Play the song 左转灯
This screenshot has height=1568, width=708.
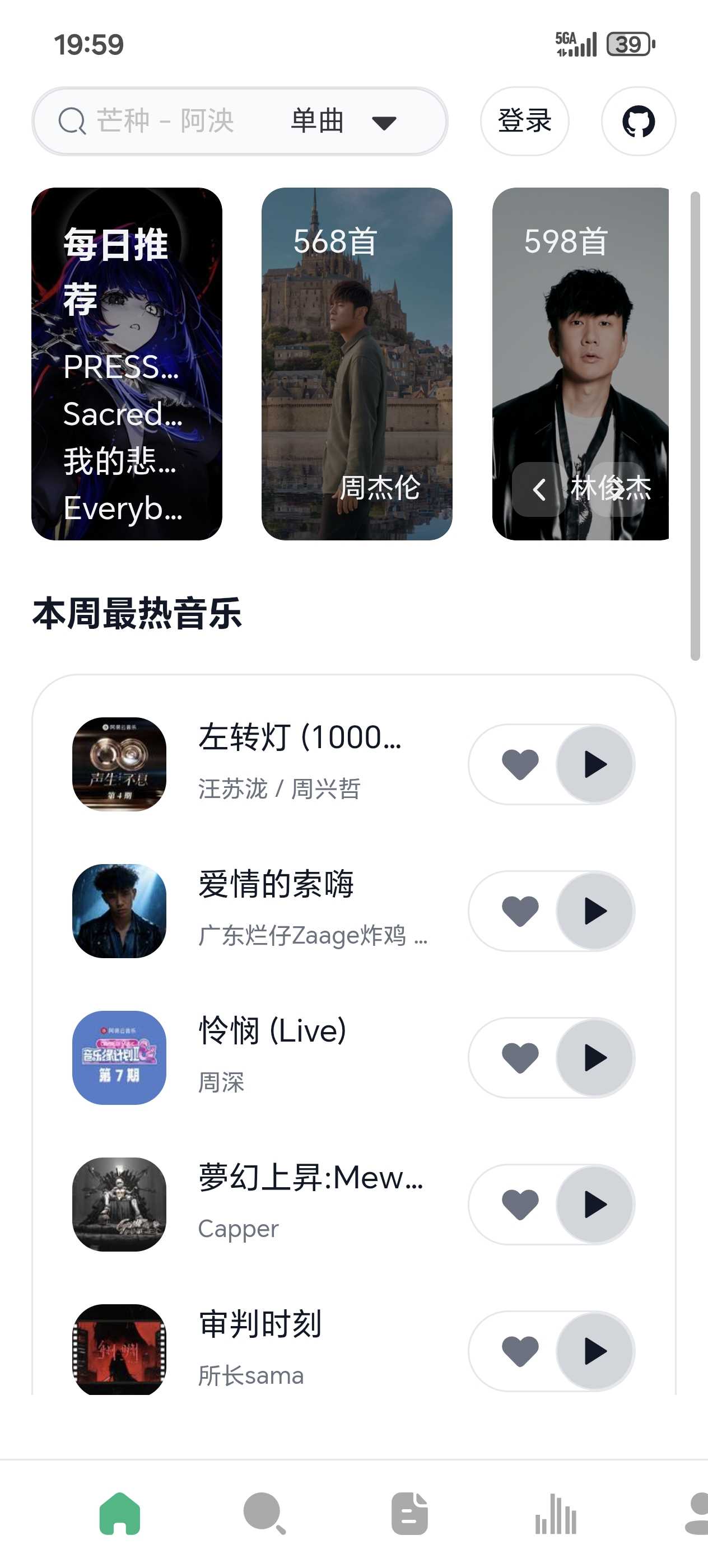[x=595, y=764]
